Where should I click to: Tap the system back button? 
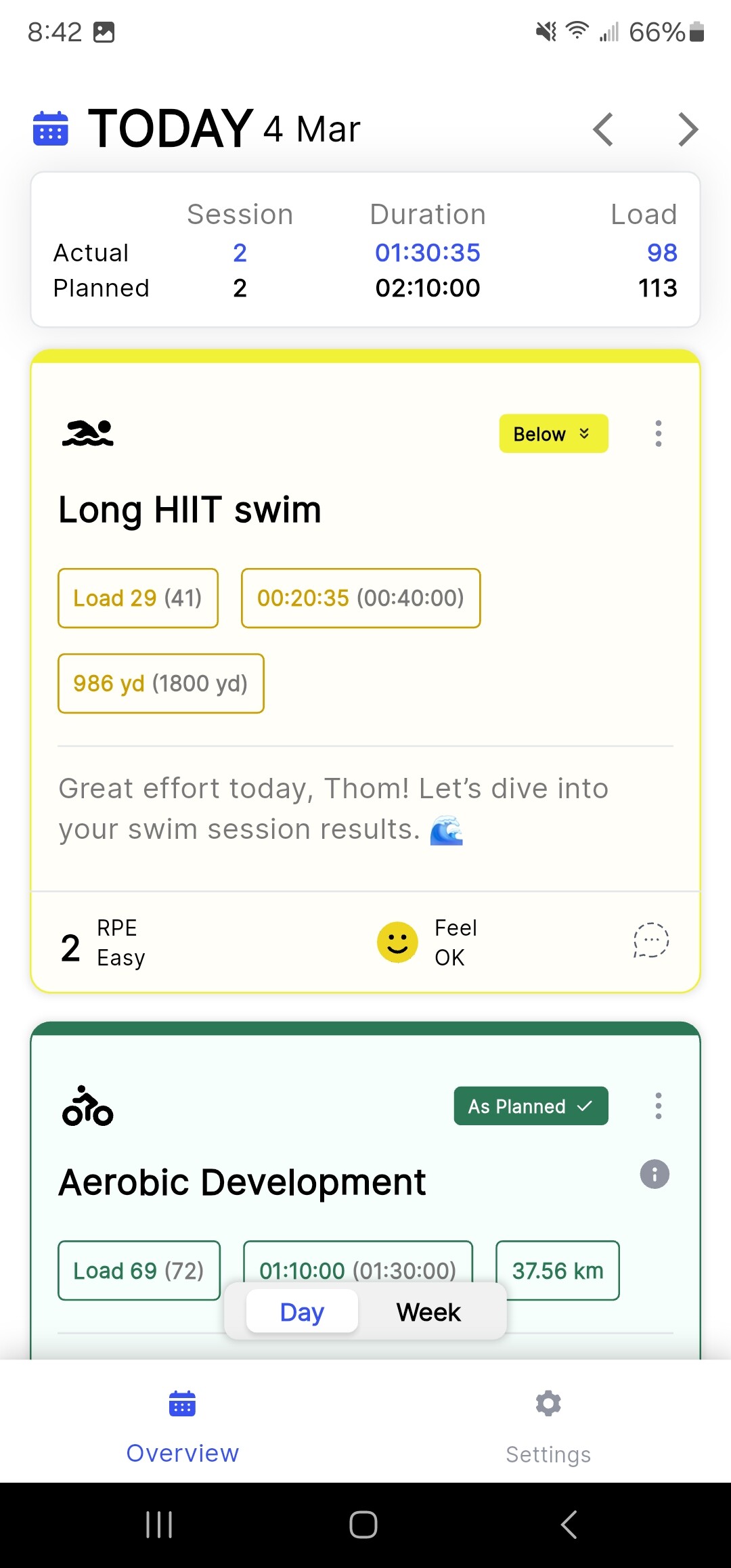coord(569,1525)
